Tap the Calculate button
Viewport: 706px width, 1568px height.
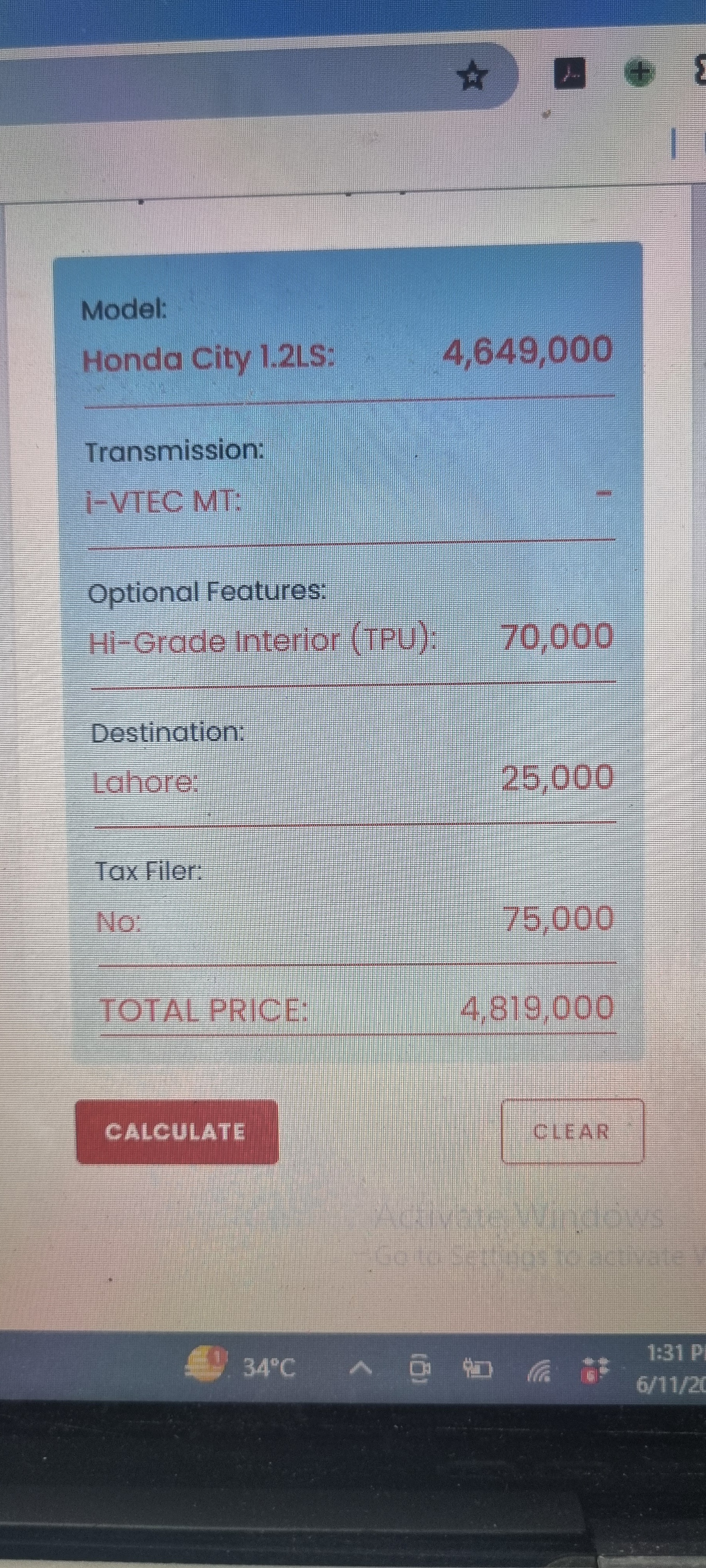pyautogui.click(x=176, y=1132)
